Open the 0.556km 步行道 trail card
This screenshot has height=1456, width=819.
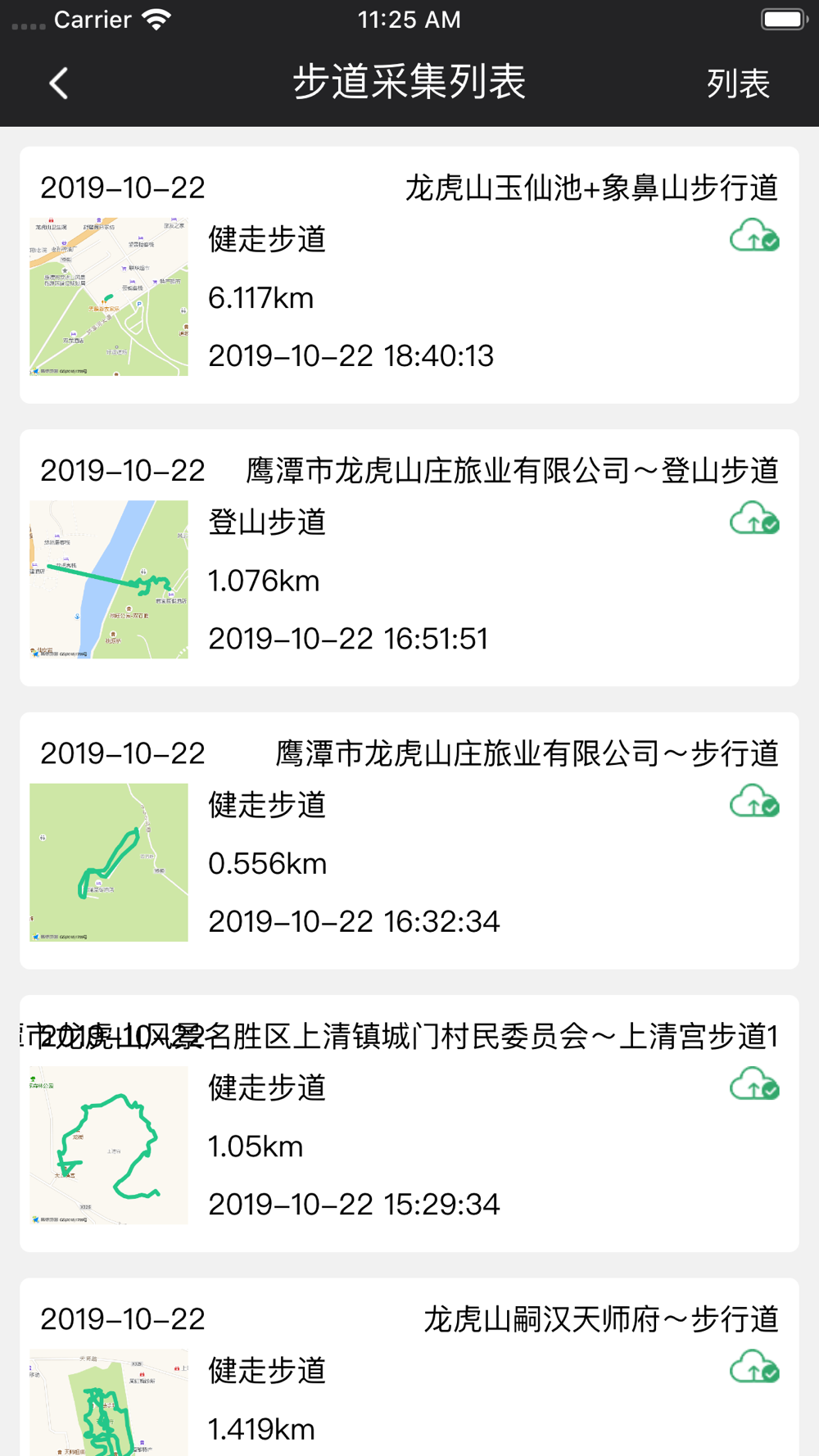[409, 840]
